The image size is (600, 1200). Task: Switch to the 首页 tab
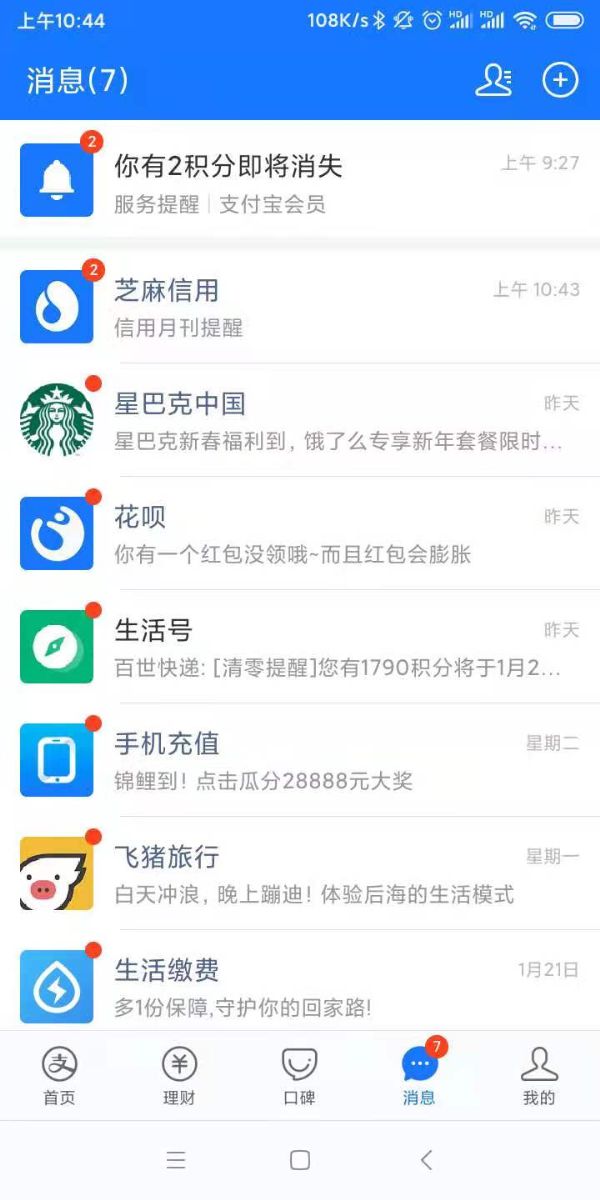click(x=59, y=1075)
